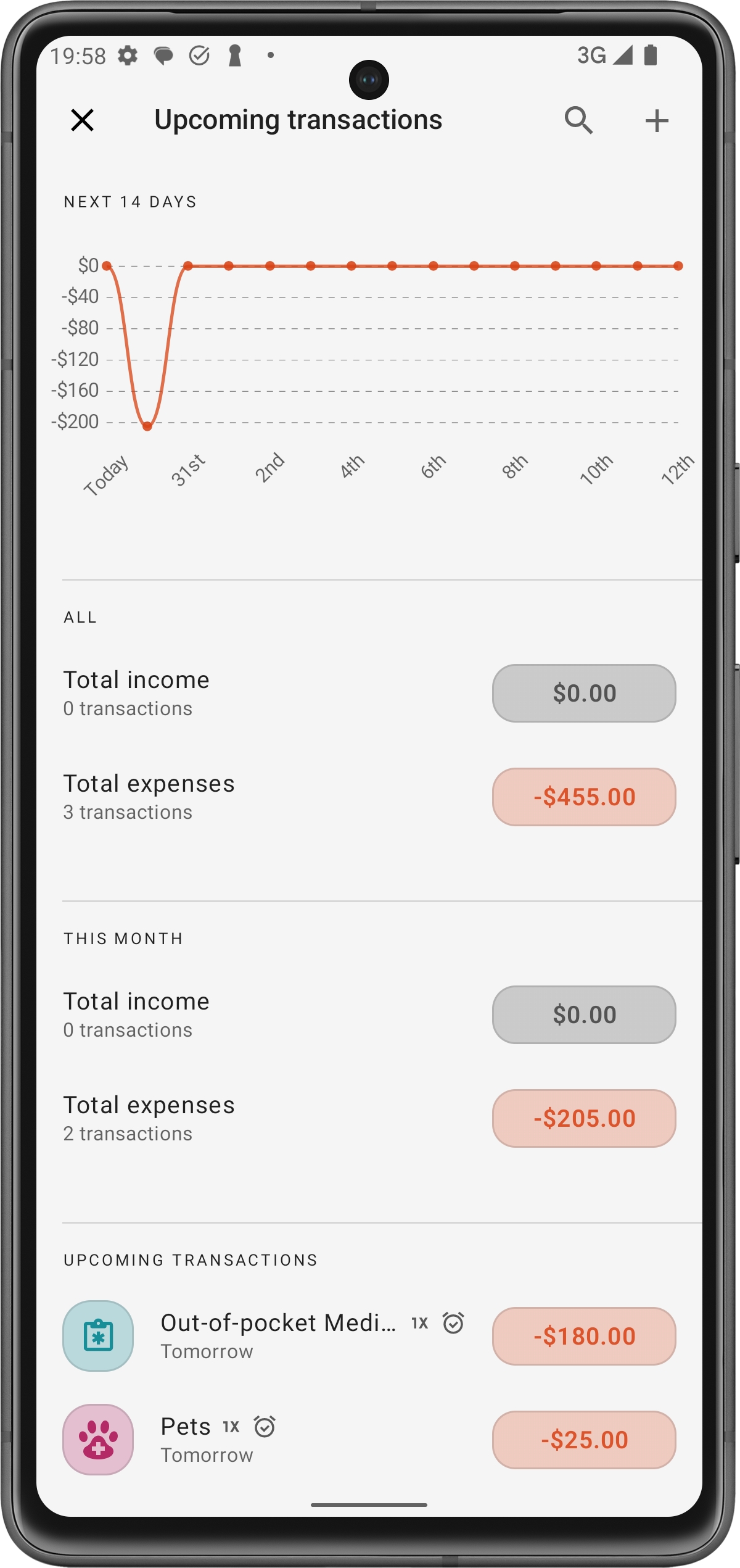Screen dimensions: 740x1568
Task: Open the Out-of-pocket Medical transaction
Action: [279, 1335]
